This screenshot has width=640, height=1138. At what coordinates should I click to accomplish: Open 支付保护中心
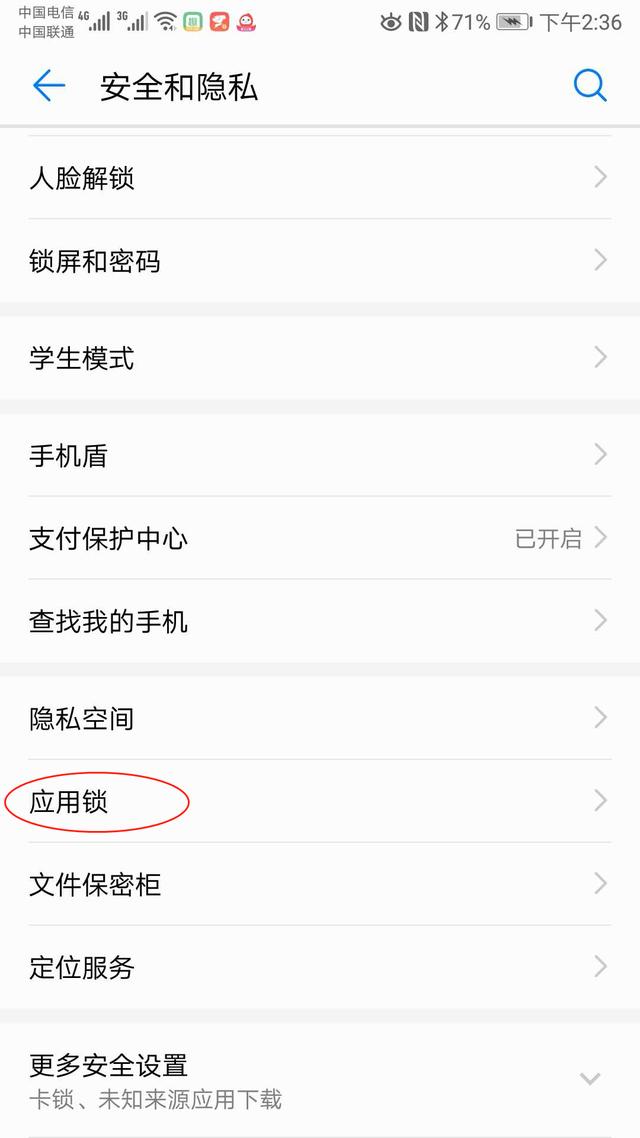click(320, 539)
